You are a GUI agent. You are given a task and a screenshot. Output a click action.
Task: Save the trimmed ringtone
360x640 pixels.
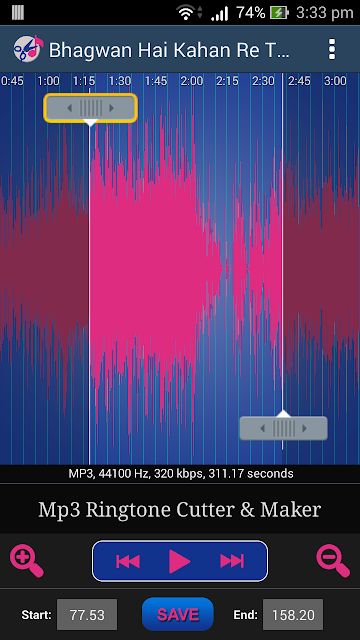(178, 614)
